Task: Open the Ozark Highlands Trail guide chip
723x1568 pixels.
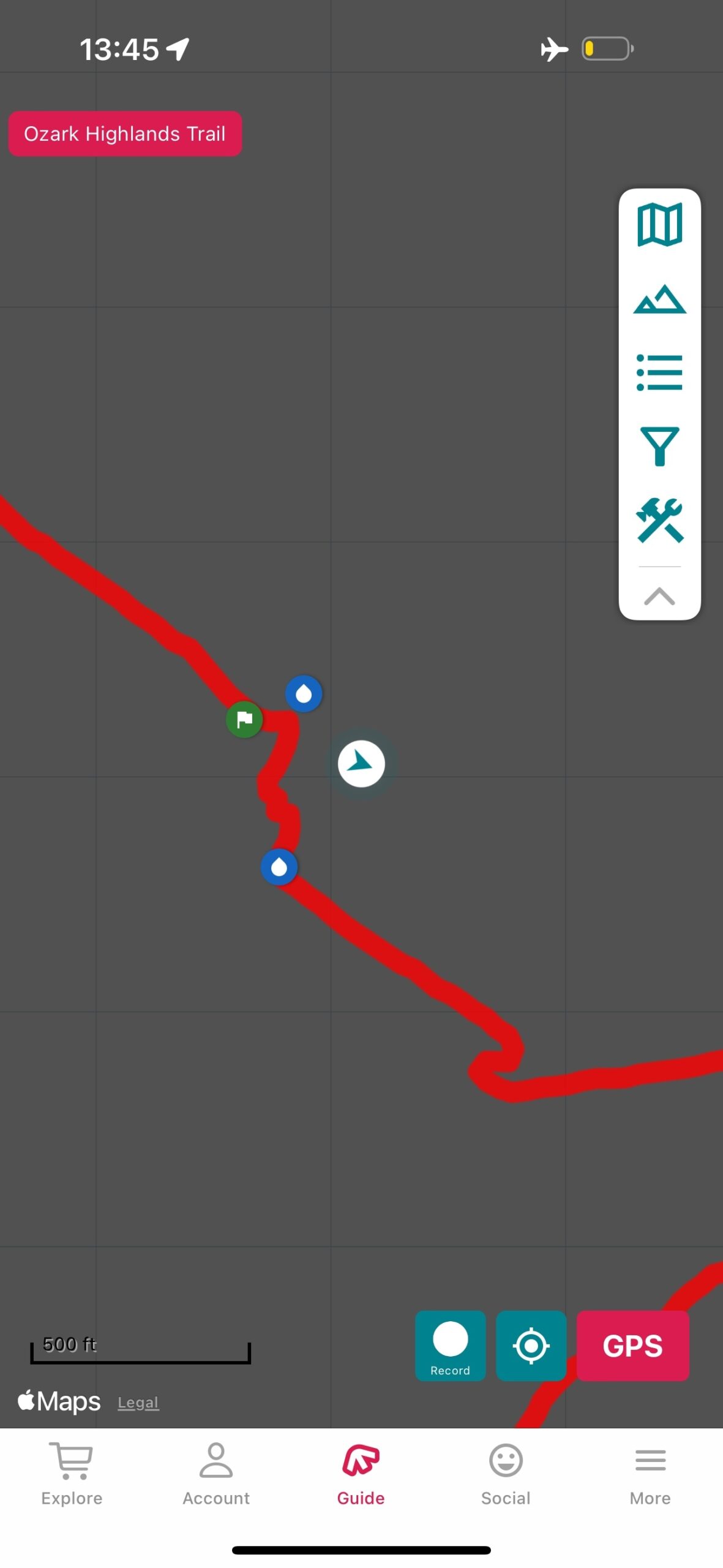Action: (x=125, y=134)
